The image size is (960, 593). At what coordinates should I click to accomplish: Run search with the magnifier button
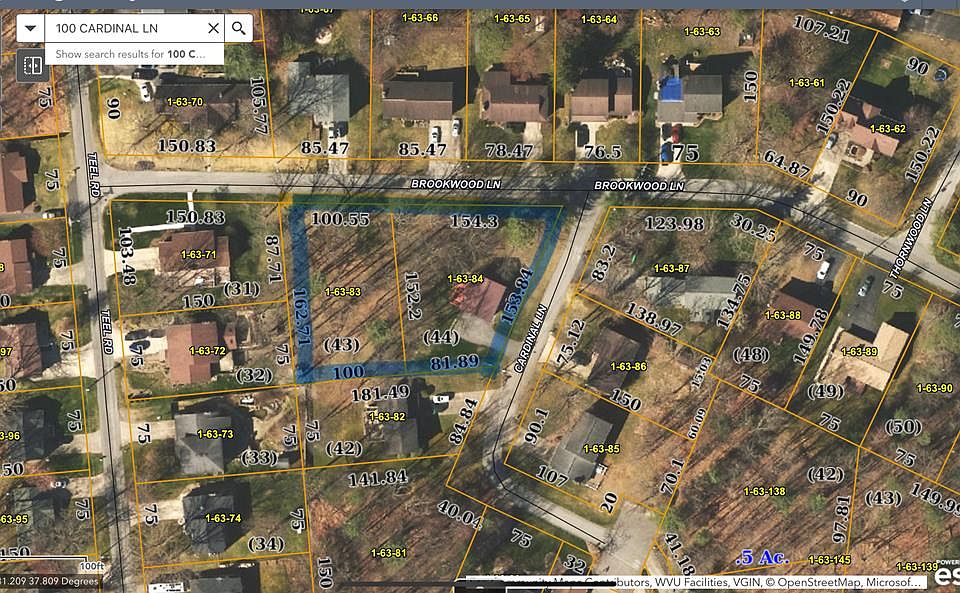[239, 28]
